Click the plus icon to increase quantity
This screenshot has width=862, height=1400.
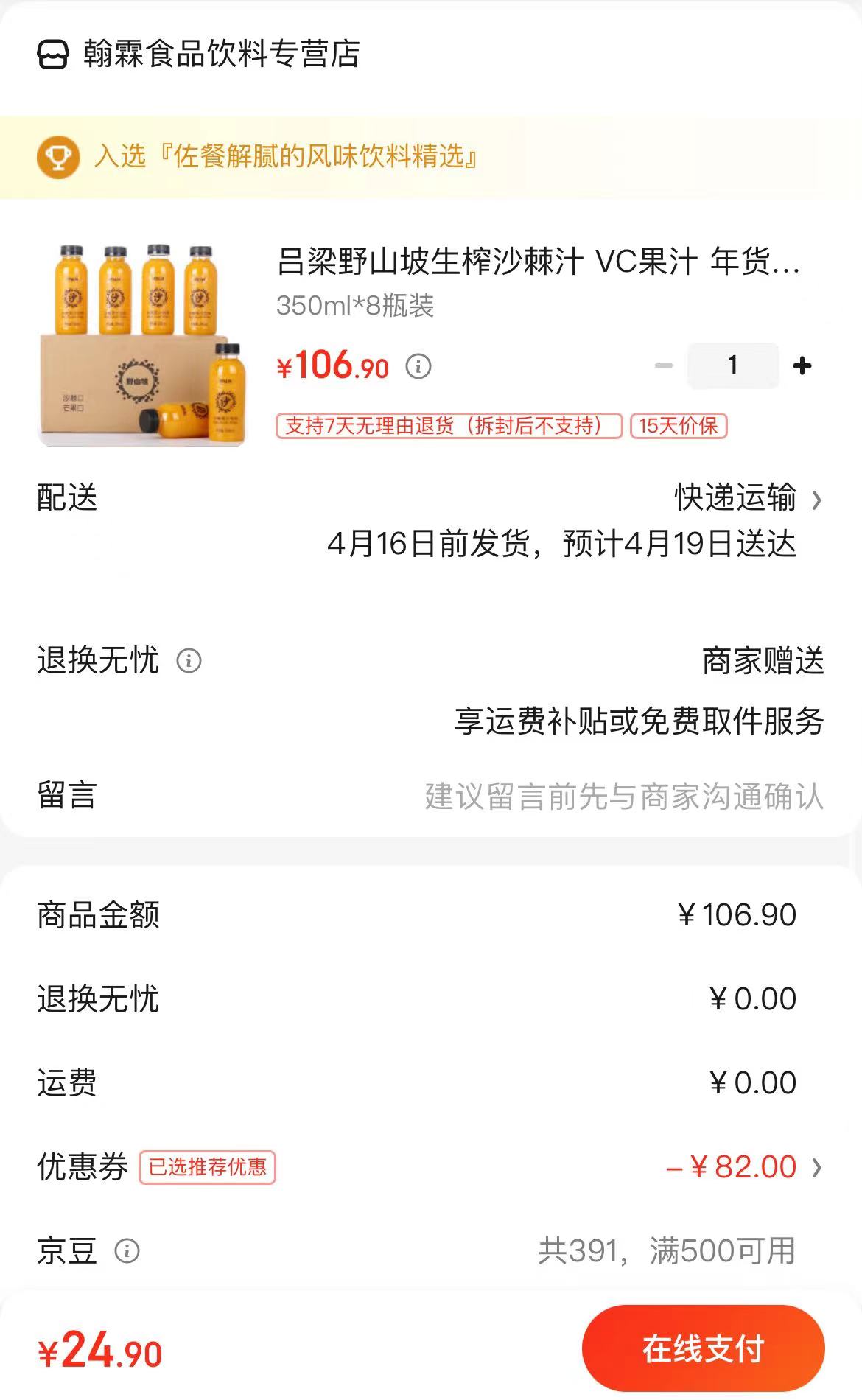point(801,364)
